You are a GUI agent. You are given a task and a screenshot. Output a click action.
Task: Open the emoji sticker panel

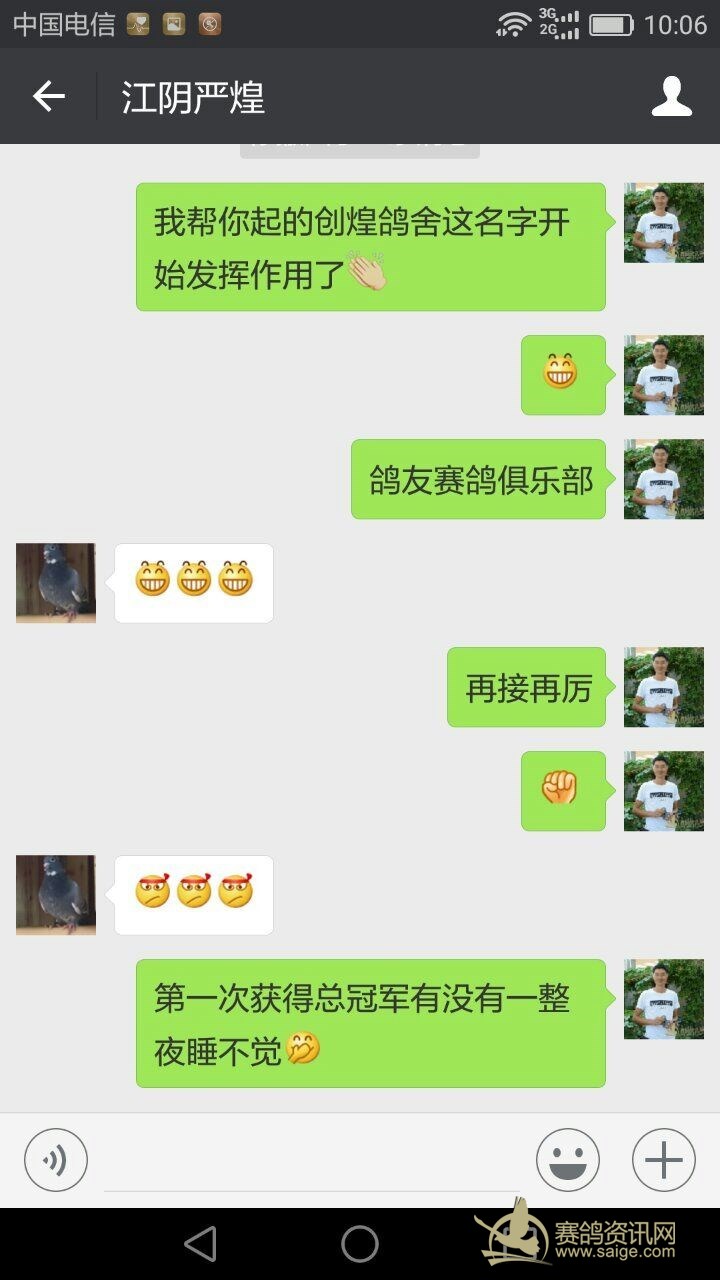coord(567,1160)
